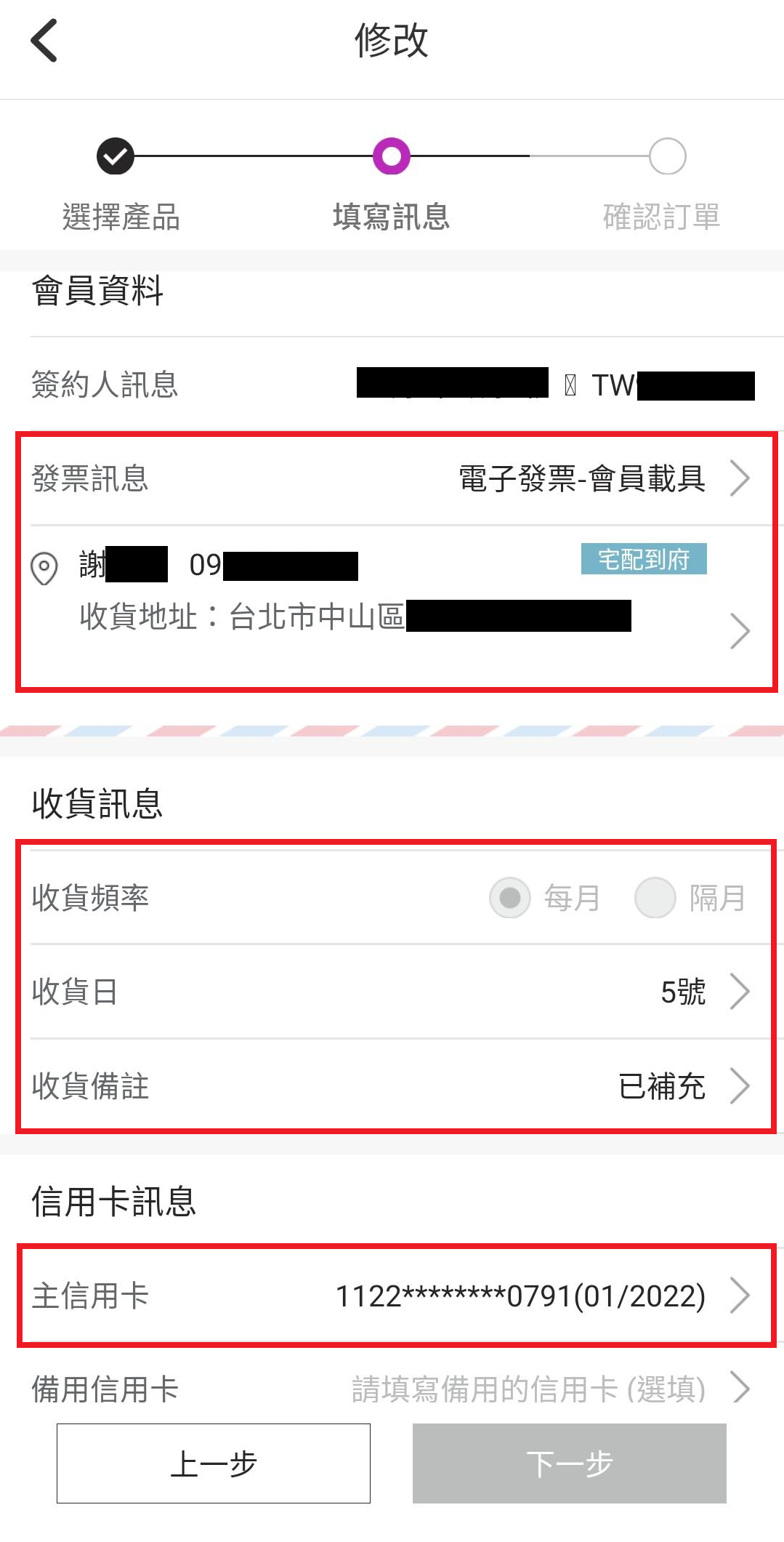Go back using the top-left arrow
784x1542 pixels.
click(44, 41)
